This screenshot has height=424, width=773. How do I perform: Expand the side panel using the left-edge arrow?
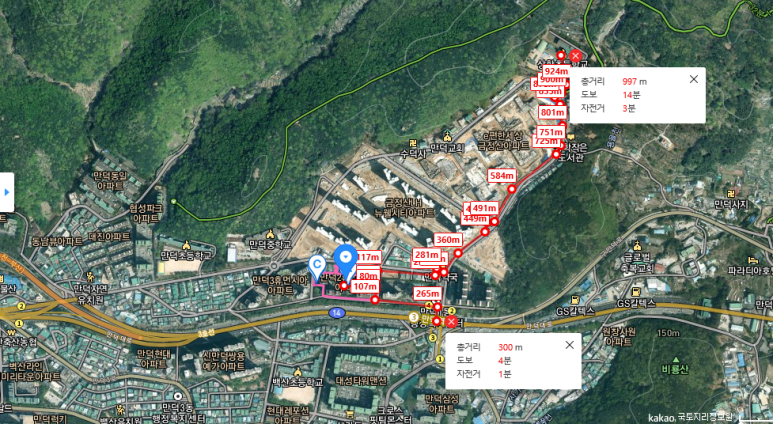pyautogui.click(x=6, y=191)
